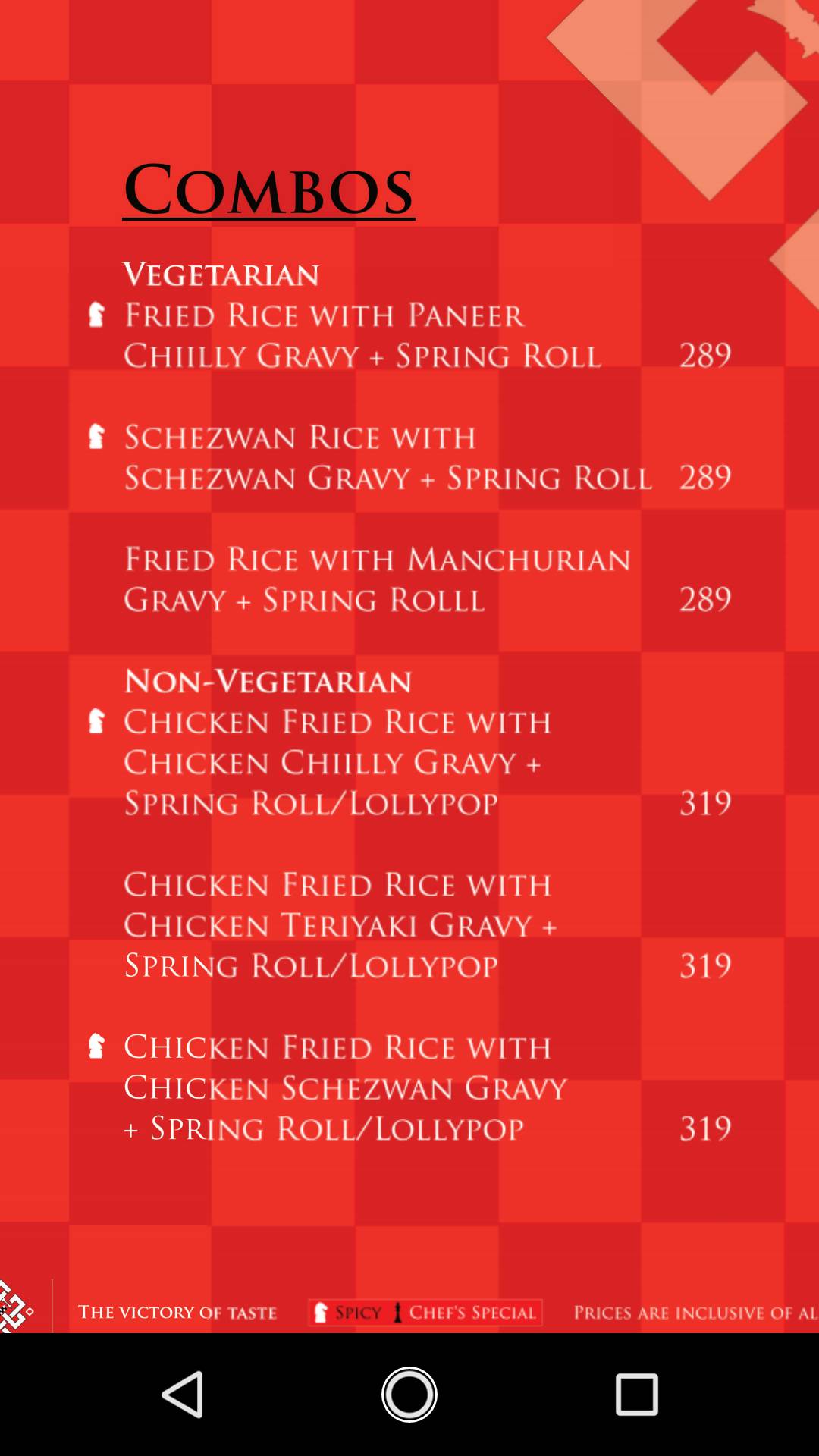This screenshot has height=1456, width=819.
Task: Tap spicy icon next to Chicken Schezwan Gravy combo
Action: click(x=97, y=1047)
